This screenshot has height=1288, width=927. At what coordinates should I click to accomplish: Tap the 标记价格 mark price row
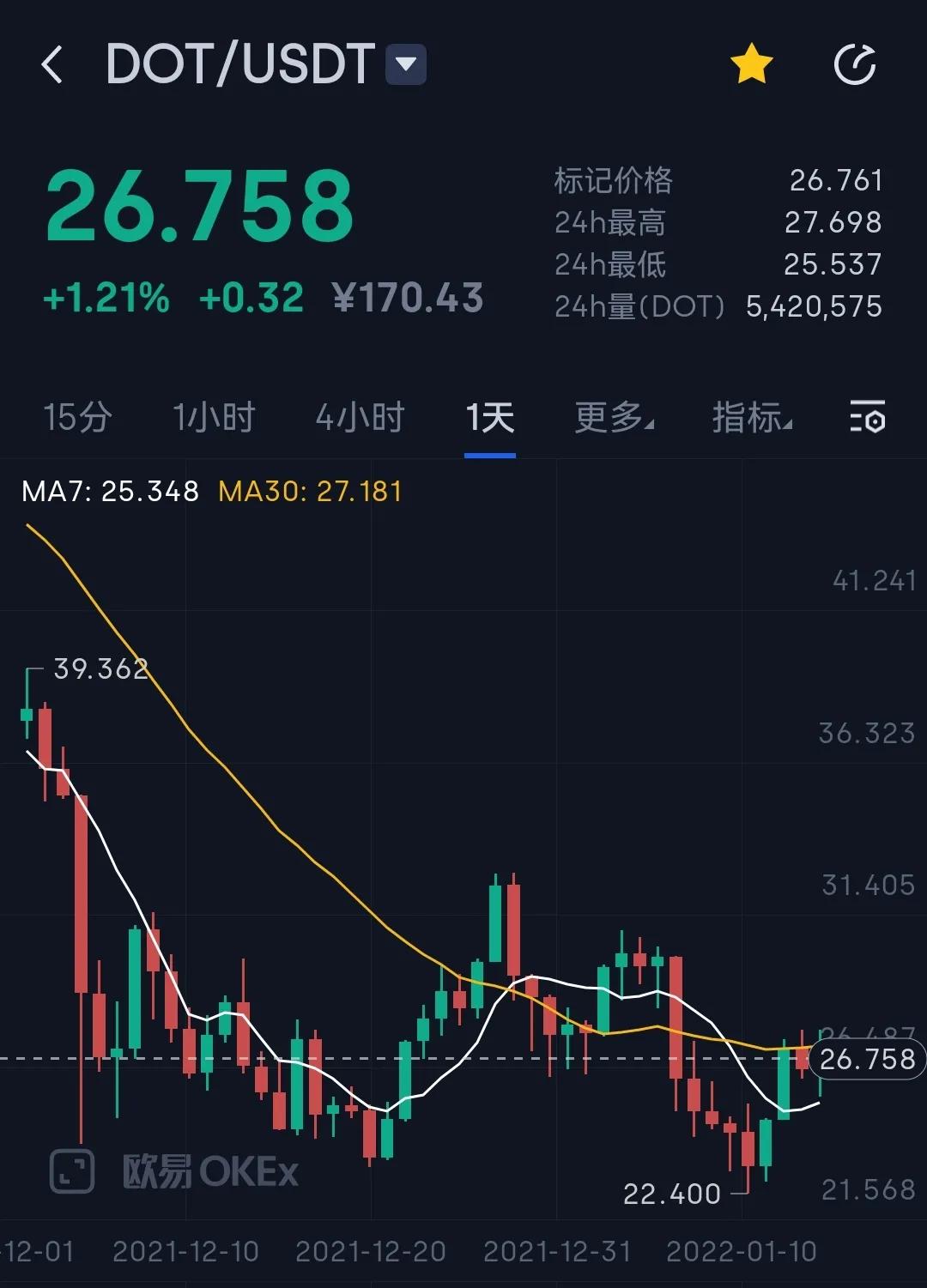[x=614, y=181]
